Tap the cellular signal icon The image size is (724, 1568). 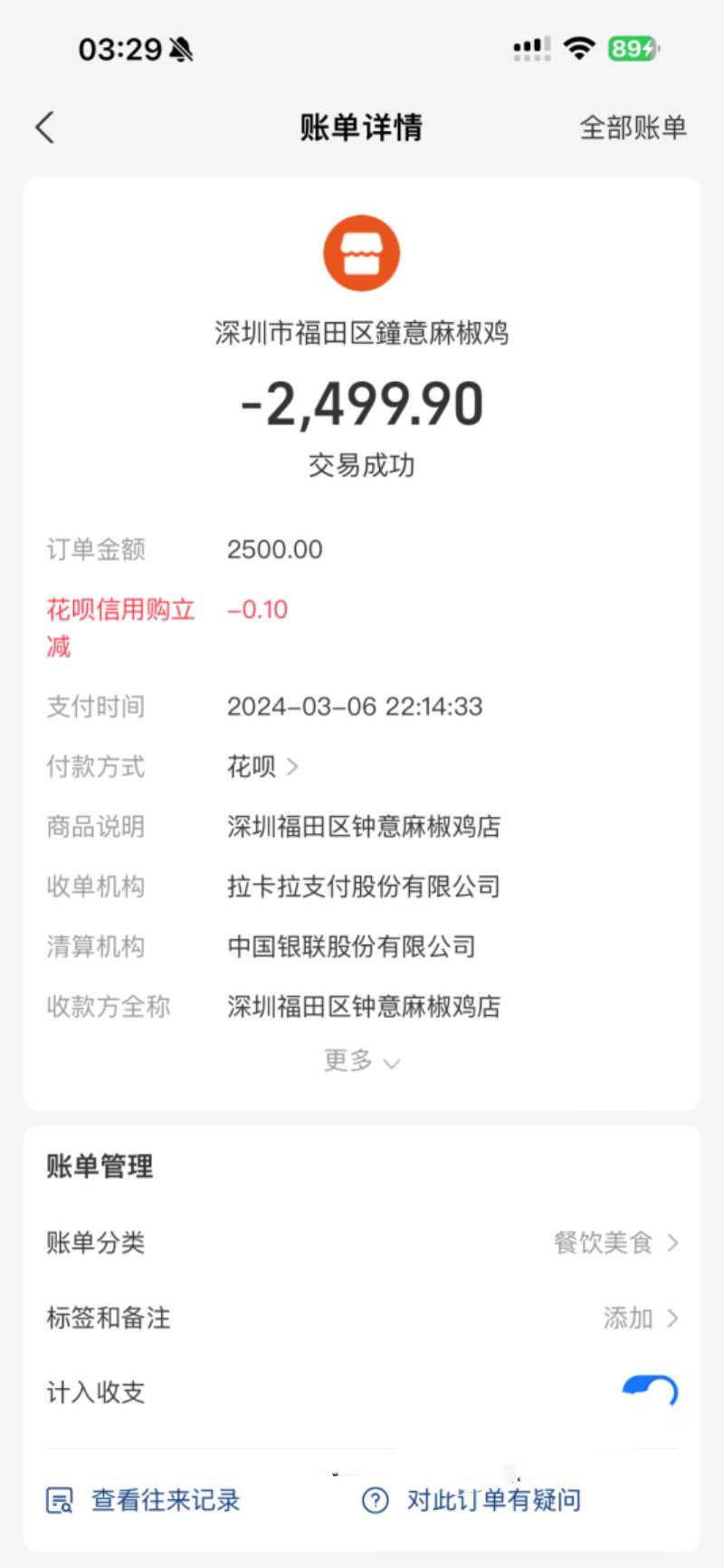[530, 49]
